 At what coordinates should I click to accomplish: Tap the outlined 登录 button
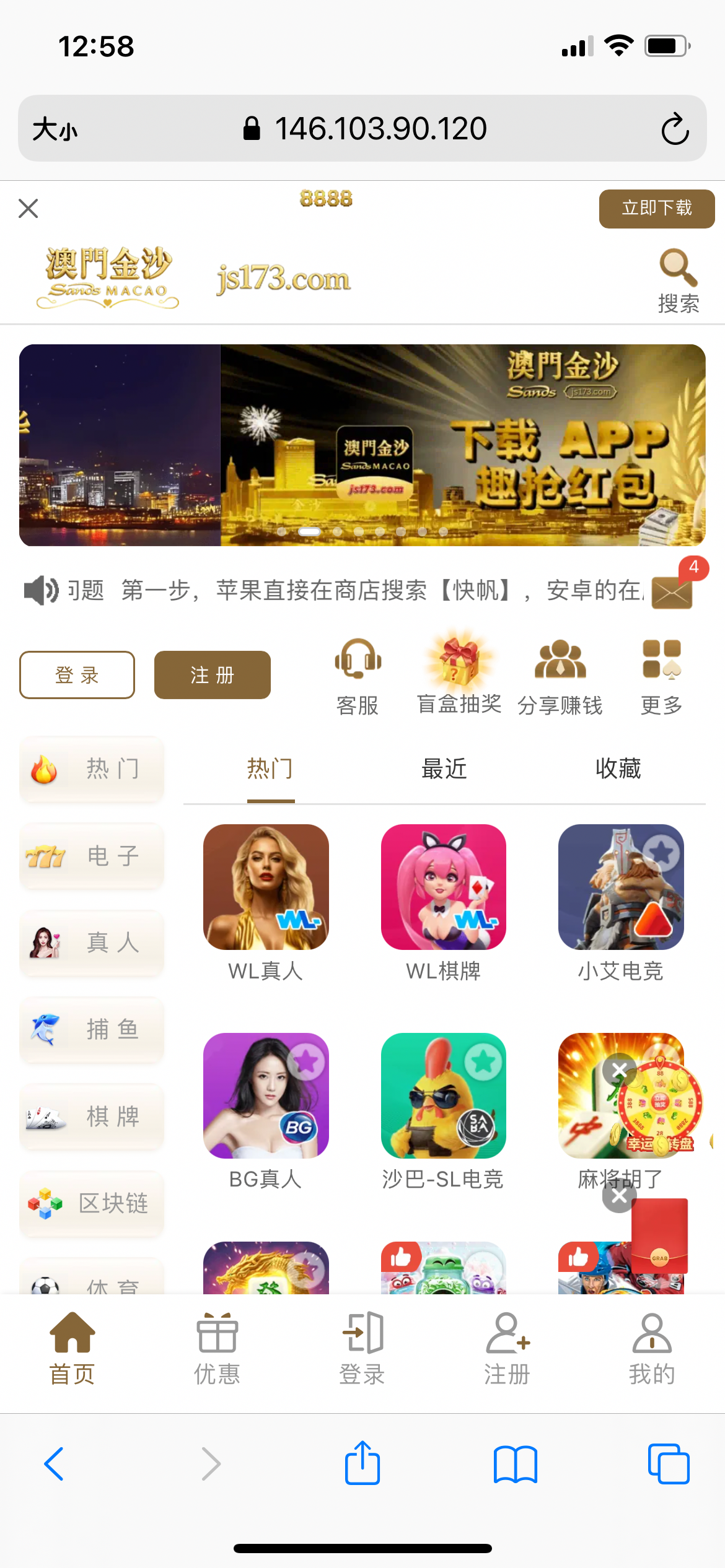pos(77,675)
